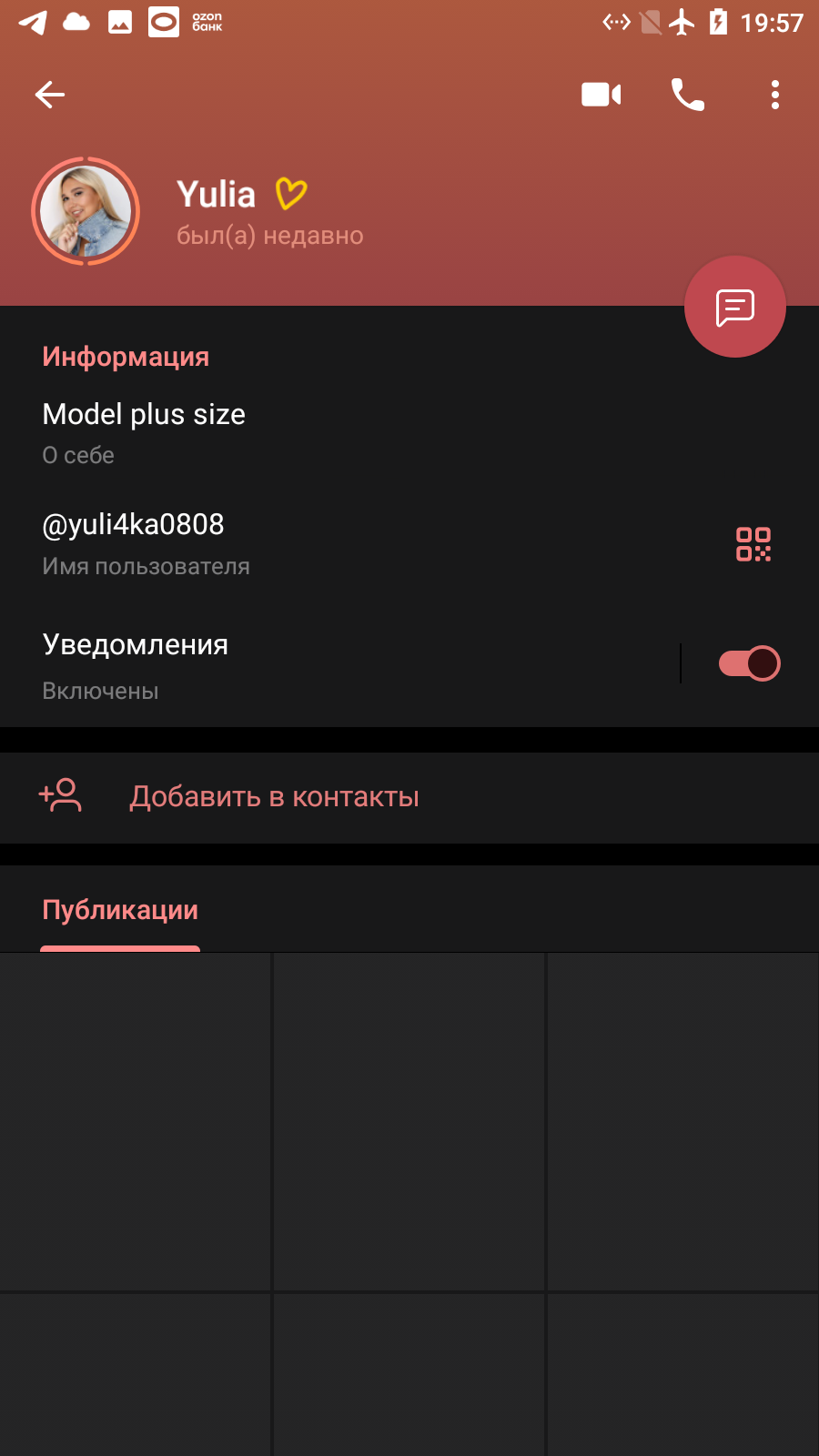This screenshot has width=819, height=1456.
Task: Go back using the top arrow
Action: click(50, 95)
